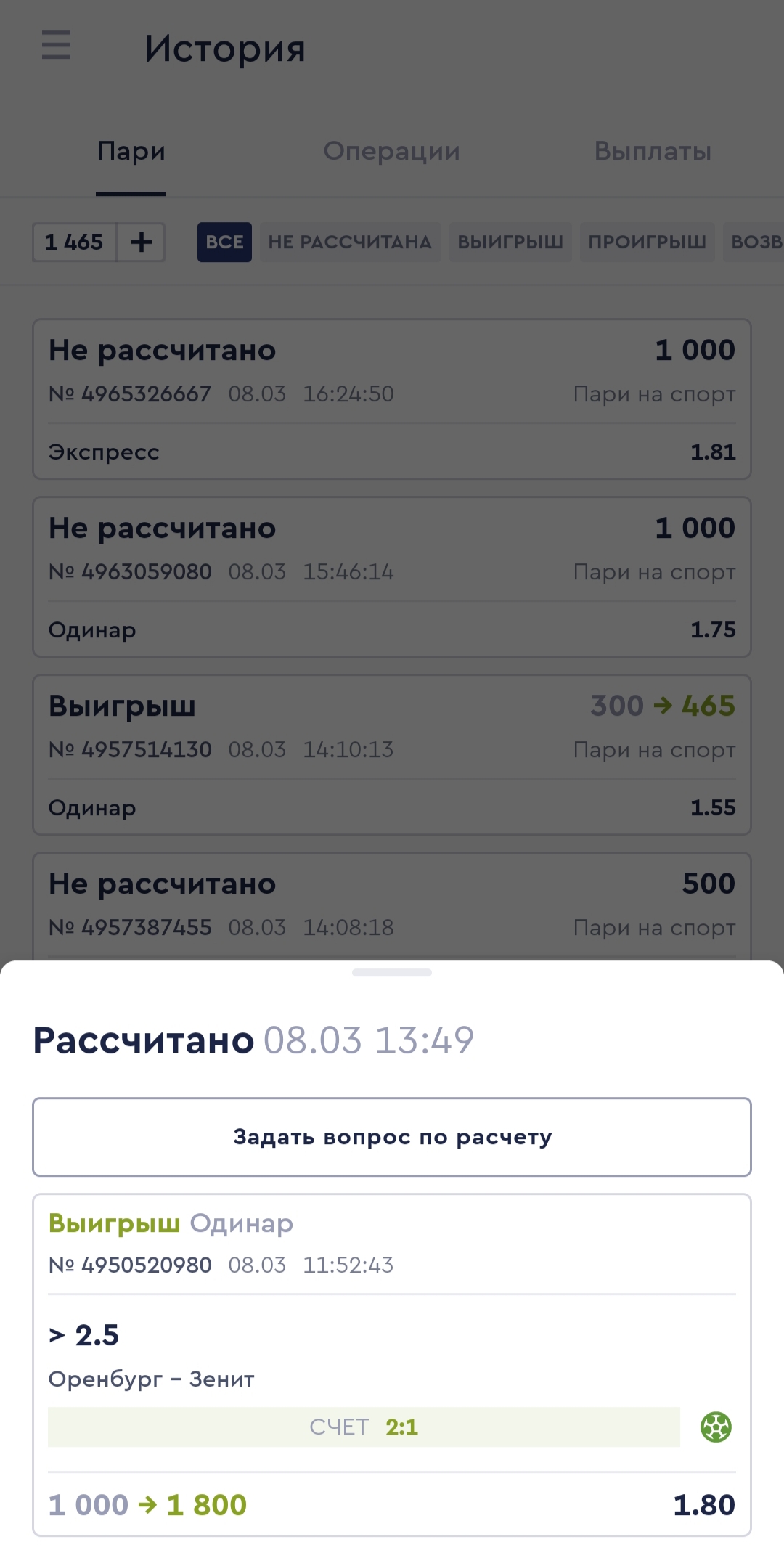The height and width of the screenshot is (1550, 784).
Task: Switch to the Операции tab
Action: [391, 151]
